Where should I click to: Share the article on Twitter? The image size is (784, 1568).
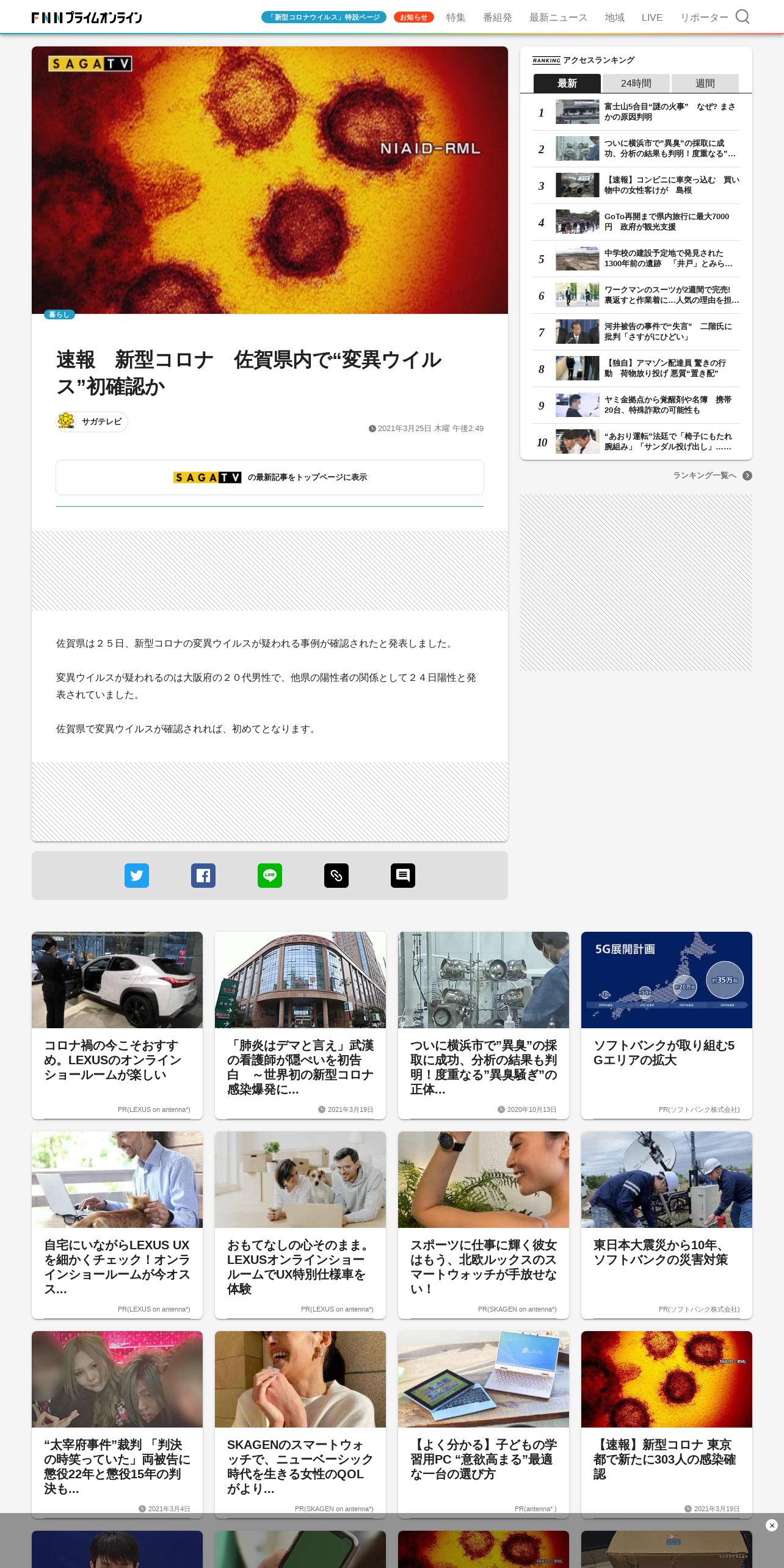137,875
